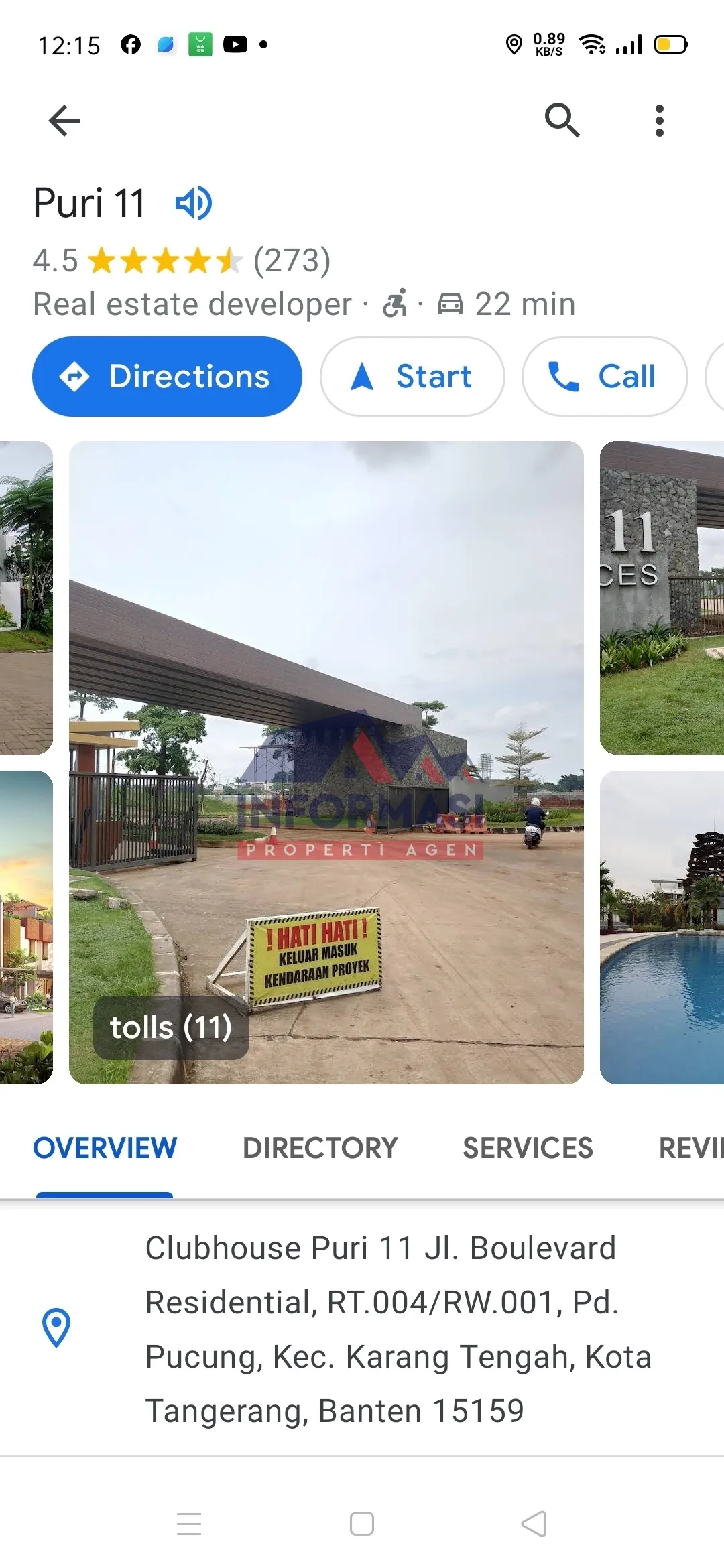Tap the blue Directions button
The height and width of the screenshot is (1568, 724).
coord(167,377)
